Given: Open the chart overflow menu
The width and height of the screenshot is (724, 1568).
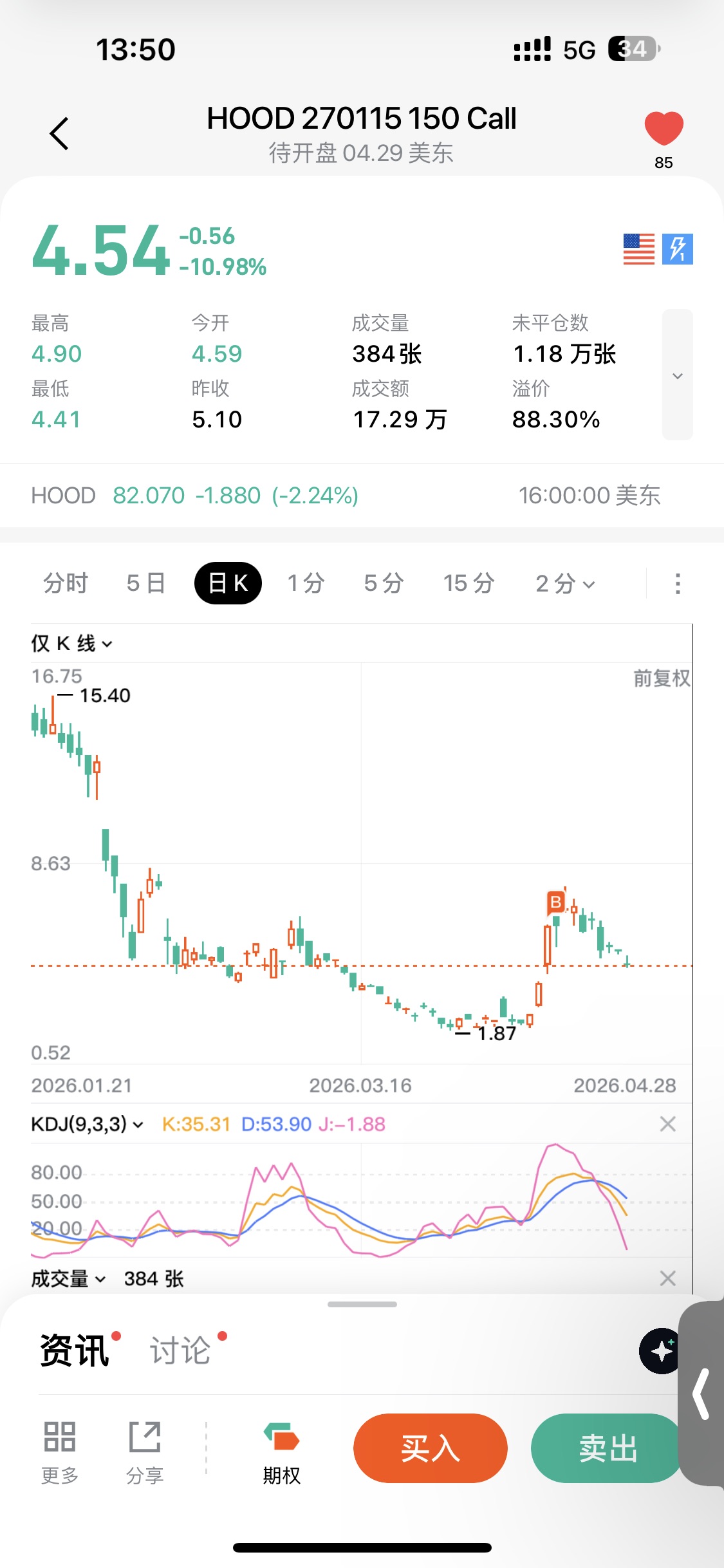Looking at the screenshot, I should (x=677, y=583).
